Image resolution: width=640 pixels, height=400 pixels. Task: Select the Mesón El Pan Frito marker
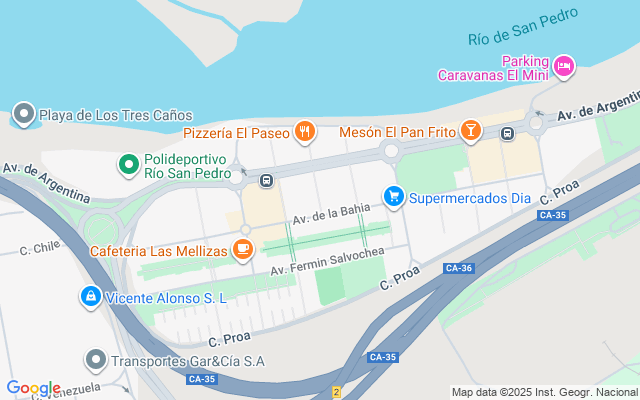470,132
